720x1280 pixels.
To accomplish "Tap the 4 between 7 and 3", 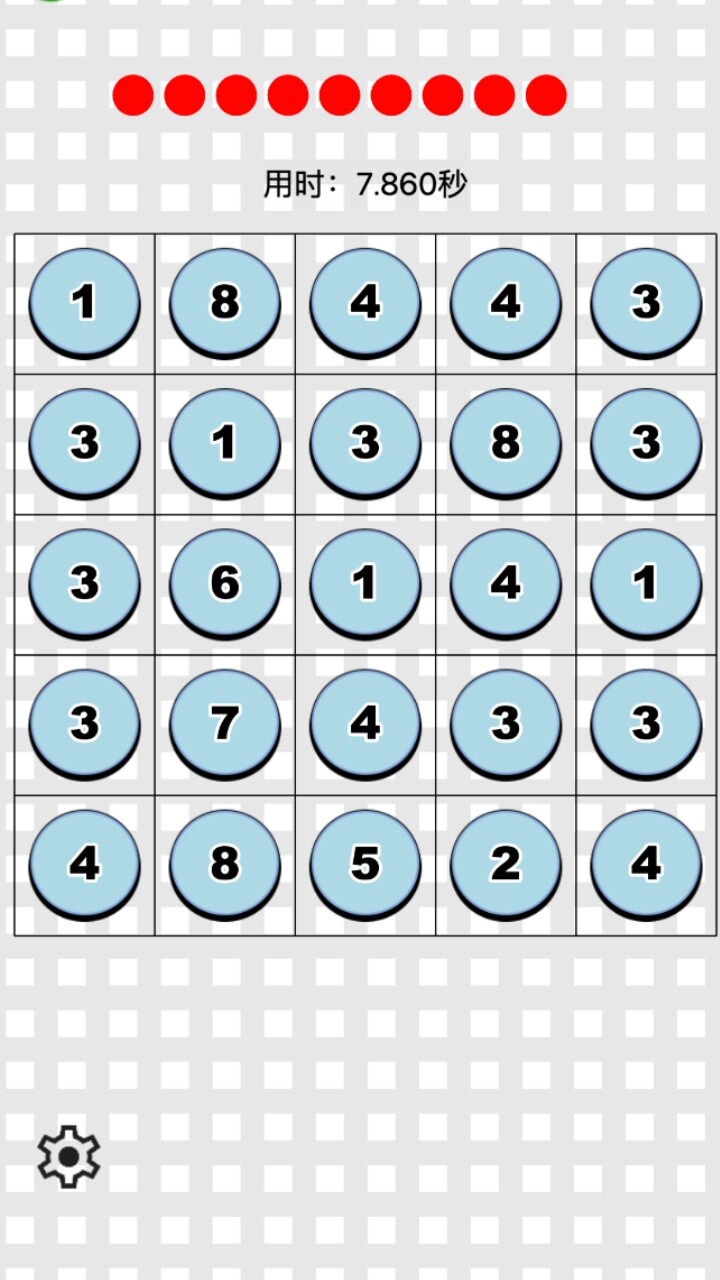I will [x=365, y=723].
